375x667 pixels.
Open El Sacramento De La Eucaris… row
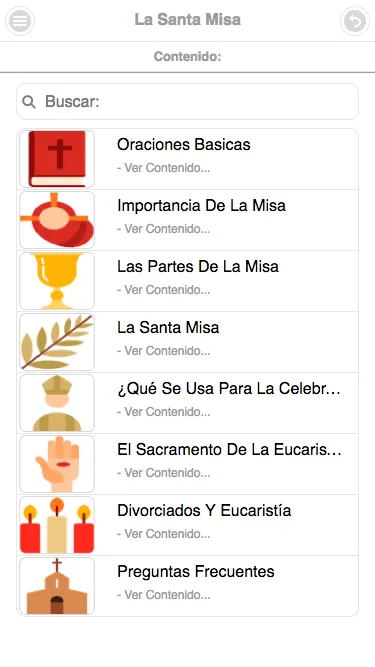(188, 464)
